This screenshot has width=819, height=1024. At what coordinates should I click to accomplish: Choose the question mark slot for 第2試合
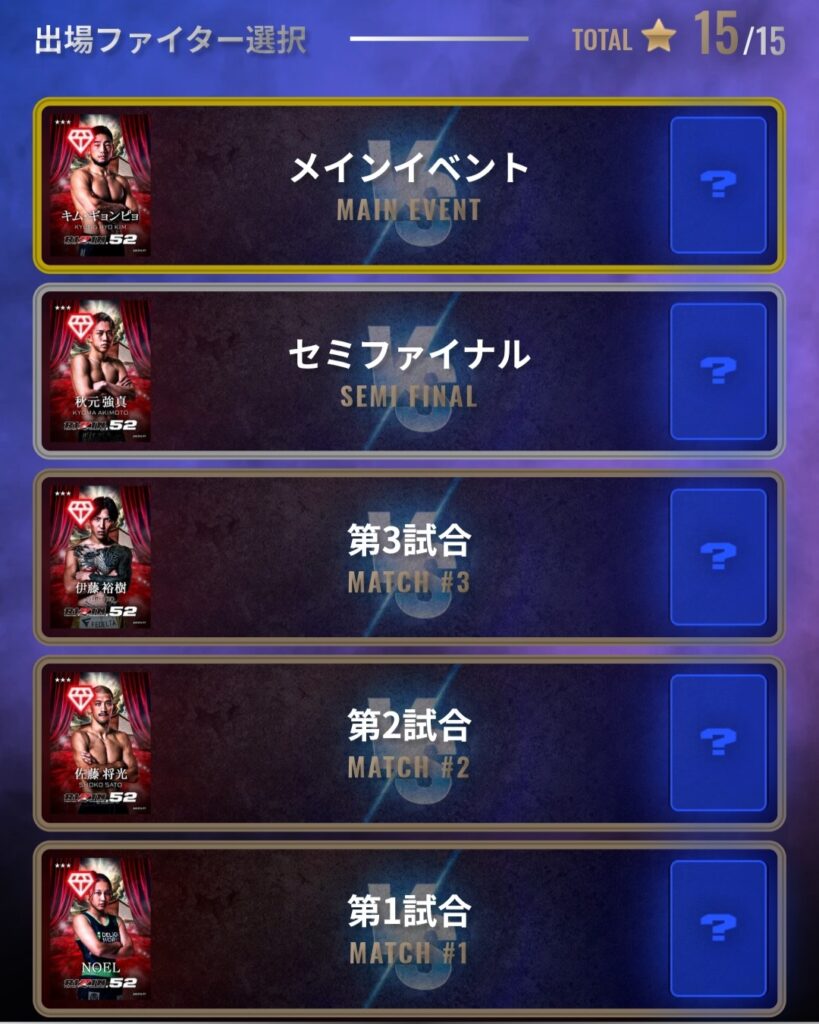718,743
